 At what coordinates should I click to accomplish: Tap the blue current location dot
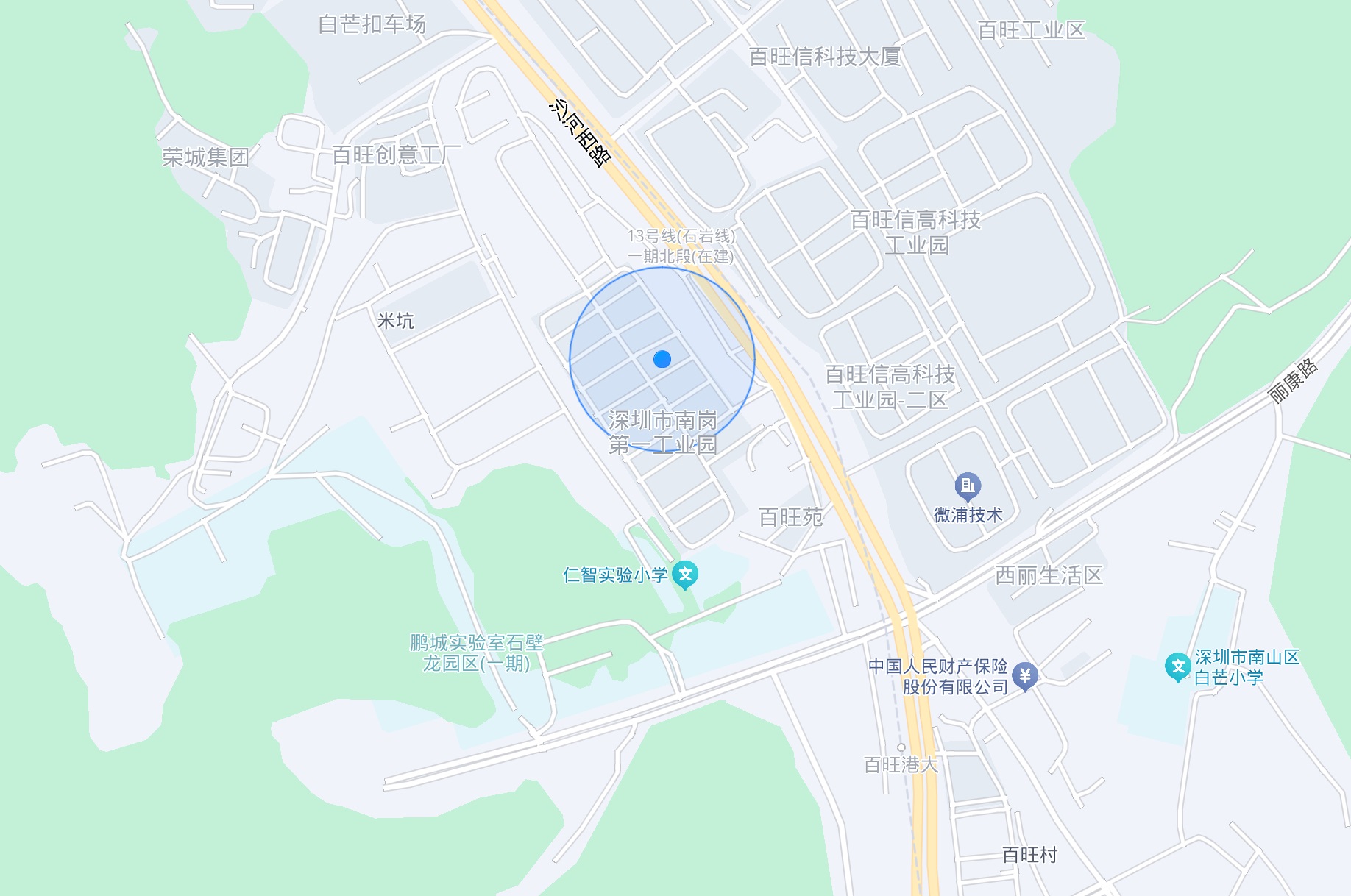pos(662,359)
